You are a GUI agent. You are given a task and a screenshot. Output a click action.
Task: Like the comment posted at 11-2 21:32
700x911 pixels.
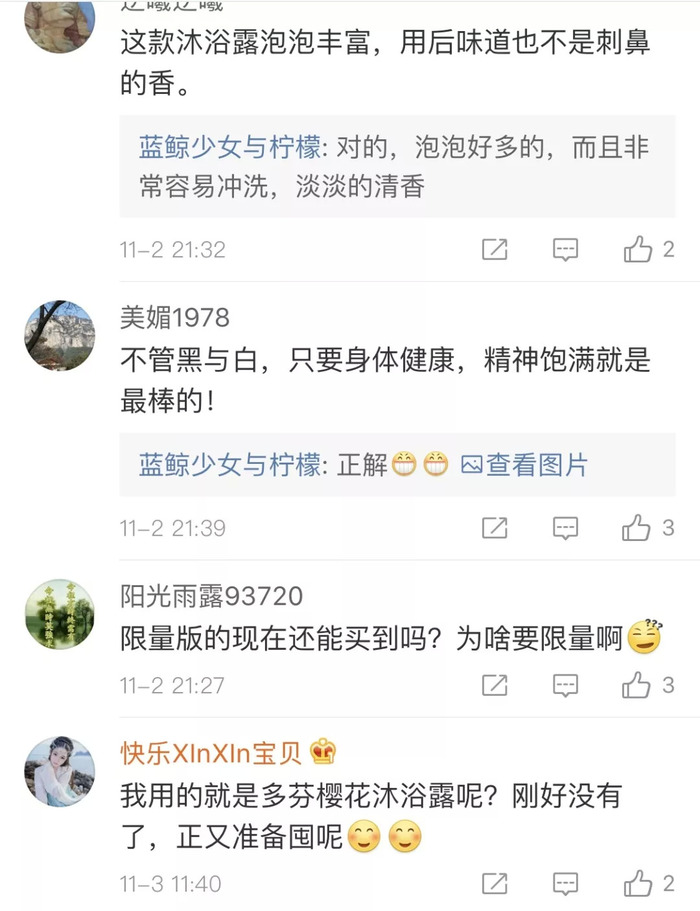[x=638, y=249]
